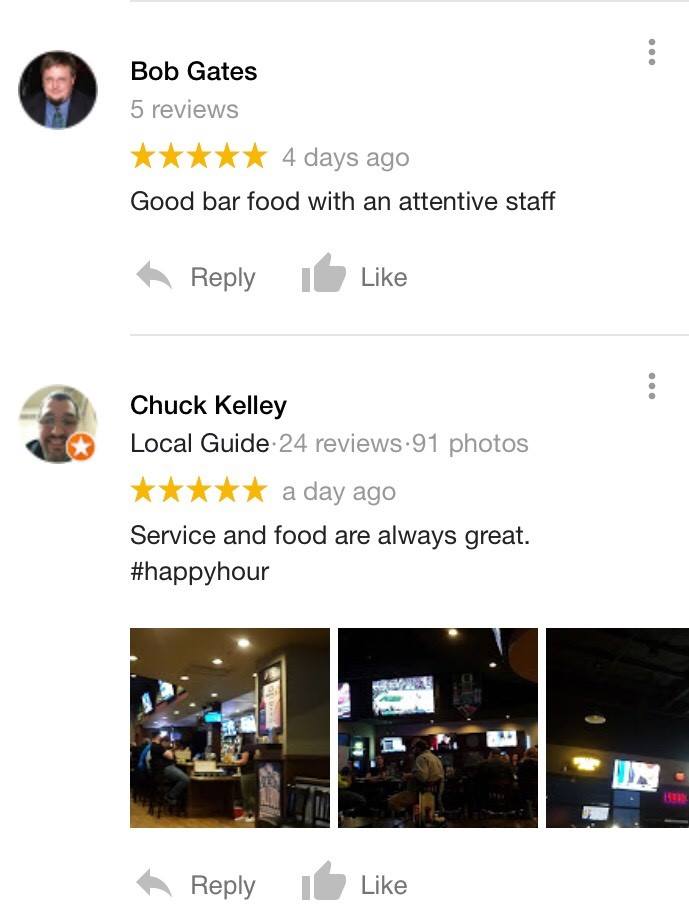The height and width of the screenshot is (924, 689).
Task: Open the overflow menu on Bob Gates' review
Action: point(651,52)
